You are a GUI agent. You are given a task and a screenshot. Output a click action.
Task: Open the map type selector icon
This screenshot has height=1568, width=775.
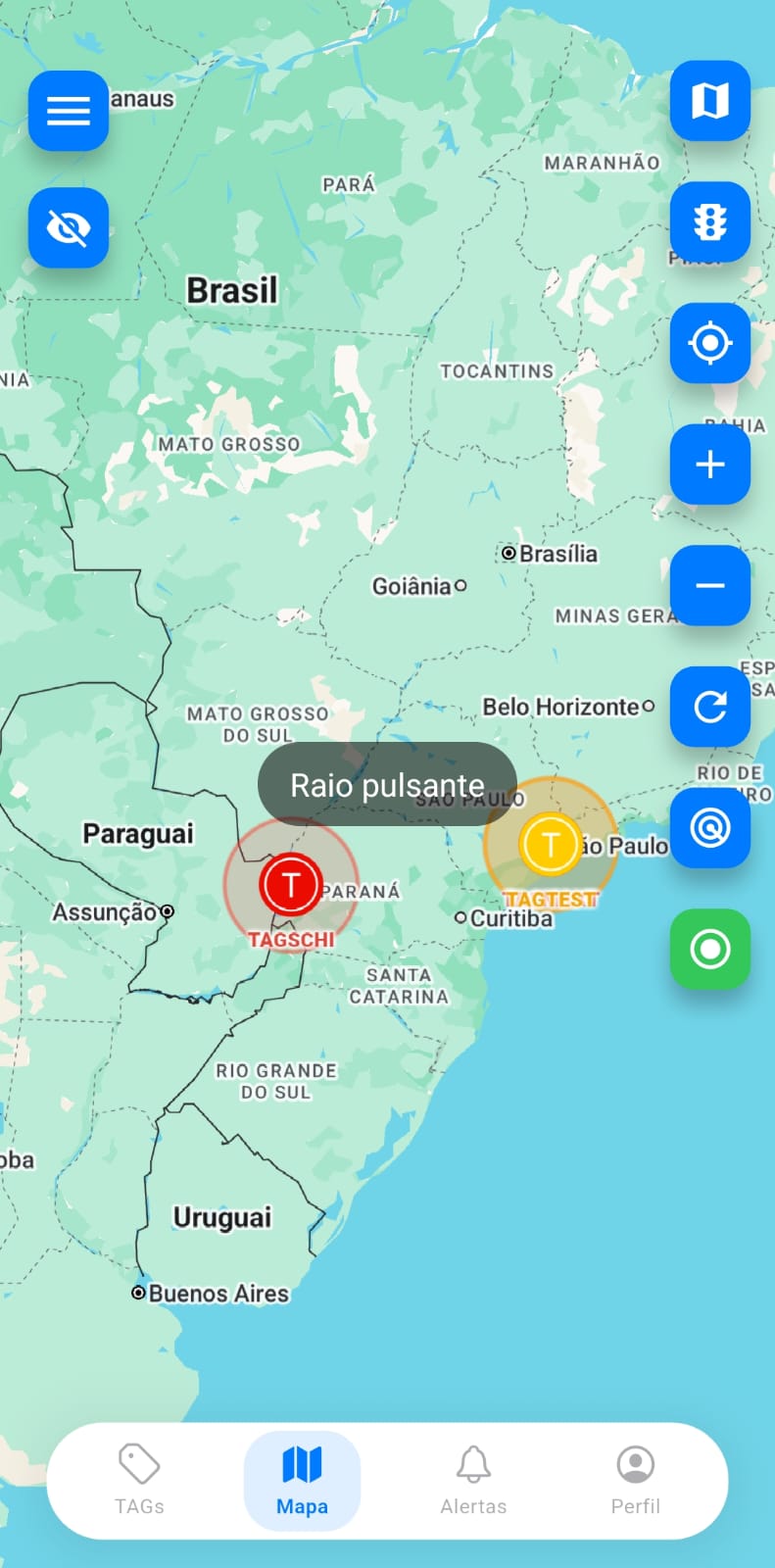tap(710, 100)
